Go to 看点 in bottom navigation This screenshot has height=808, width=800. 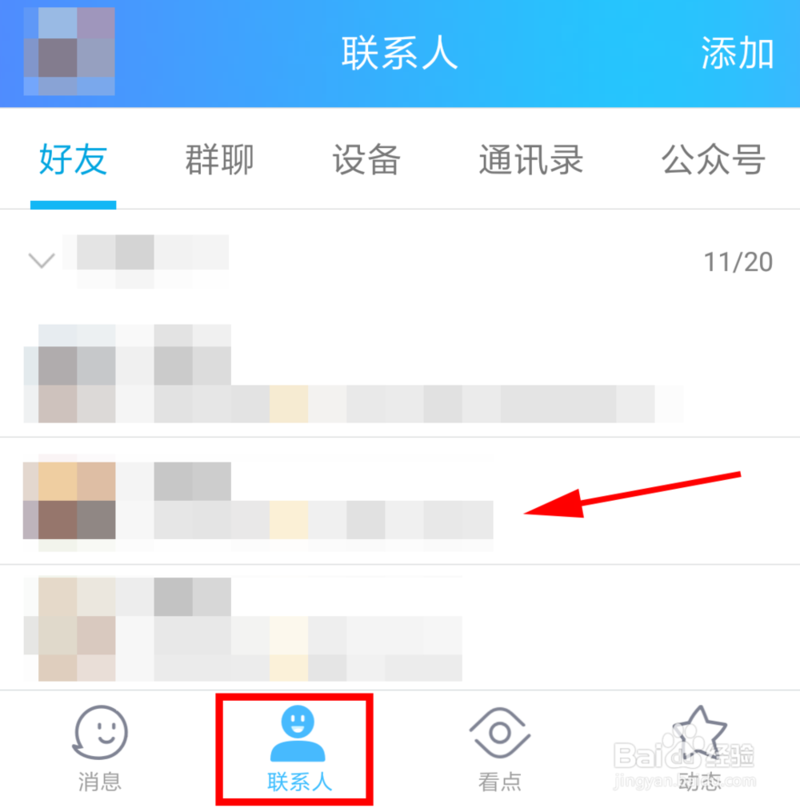(499, 750)
